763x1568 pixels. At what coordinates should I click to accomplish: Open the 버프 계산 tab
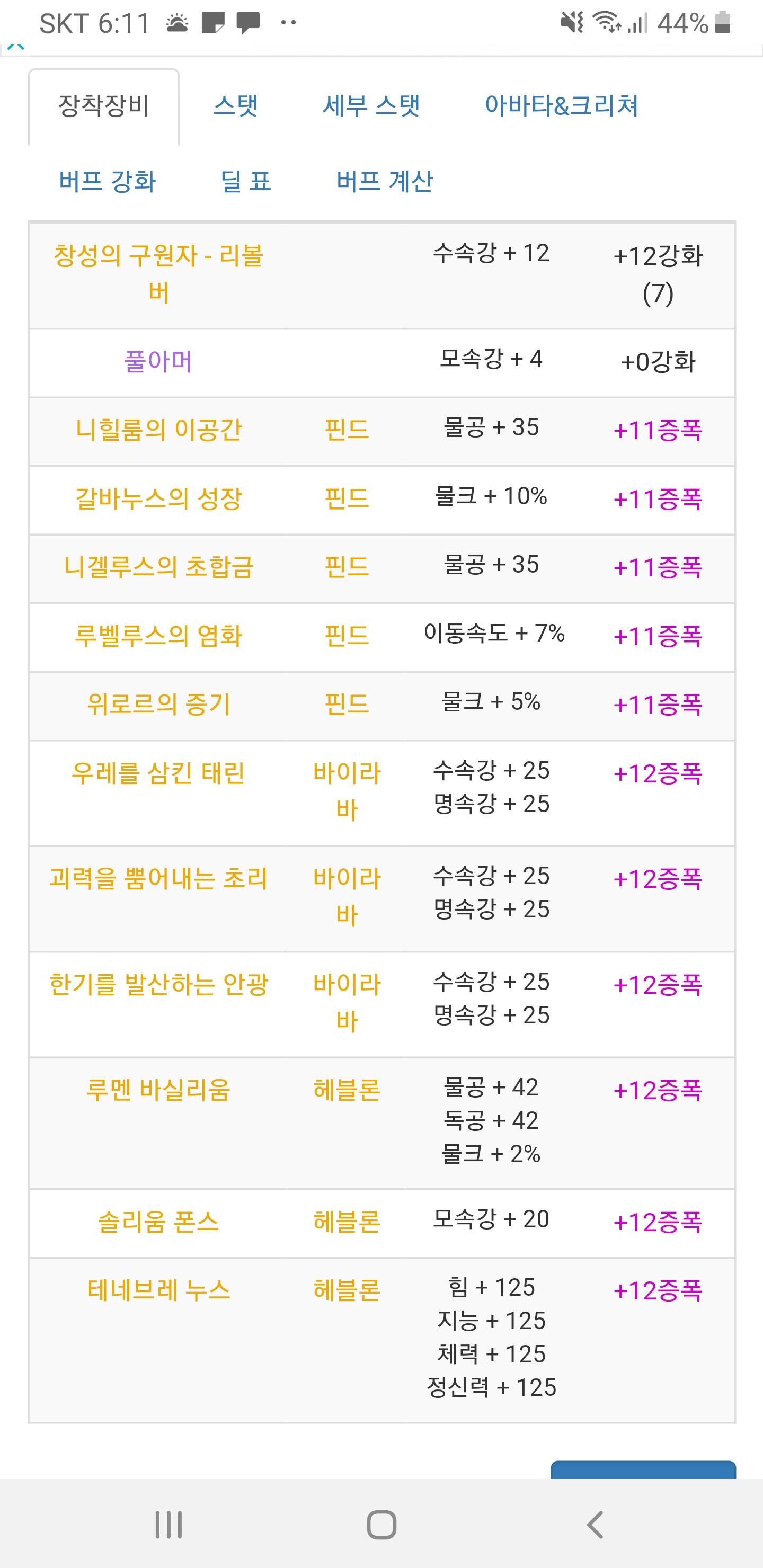(x=384, y=181)
